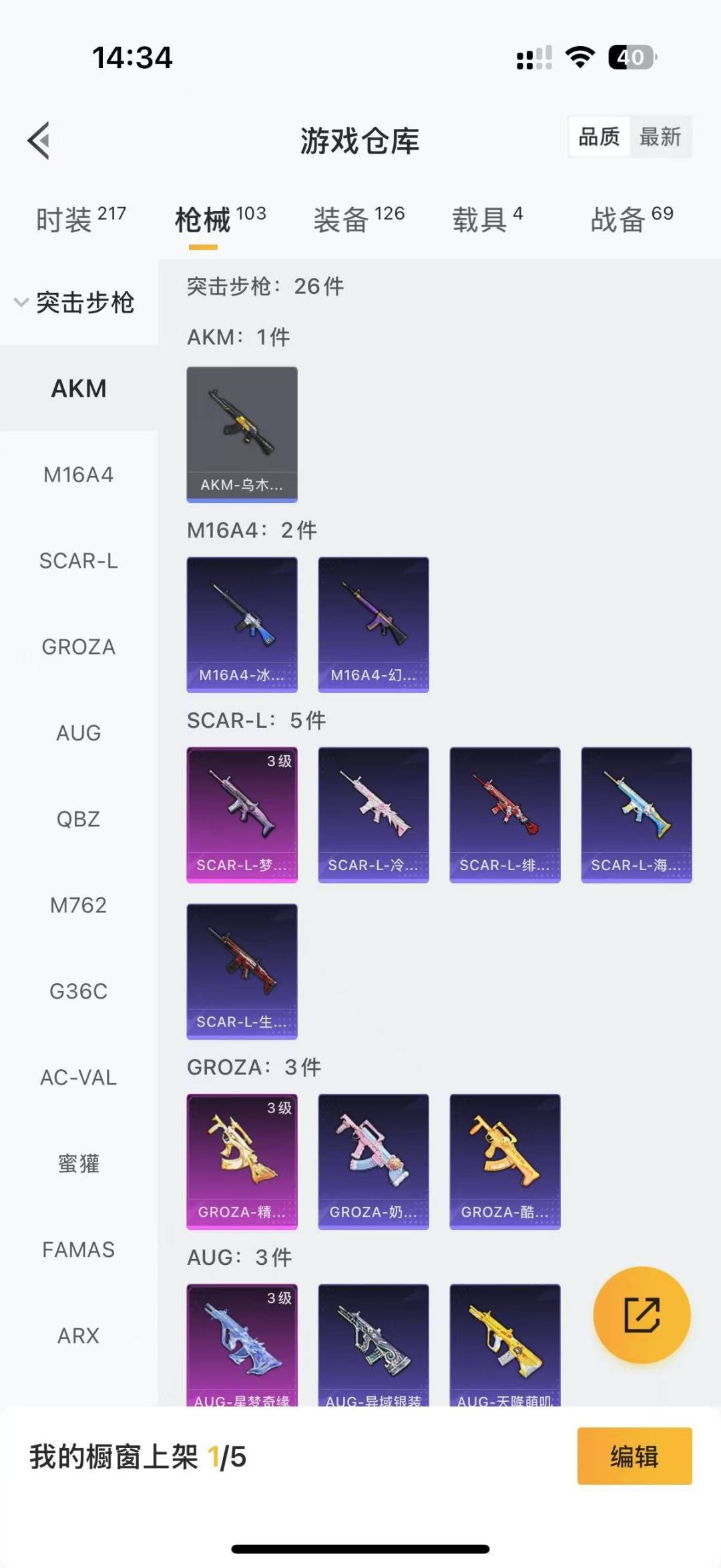This screenshot has height=1568, width=721.
Task: Tap the 编辑 button
Action: pyautogui.click(x=634, y=1456)
